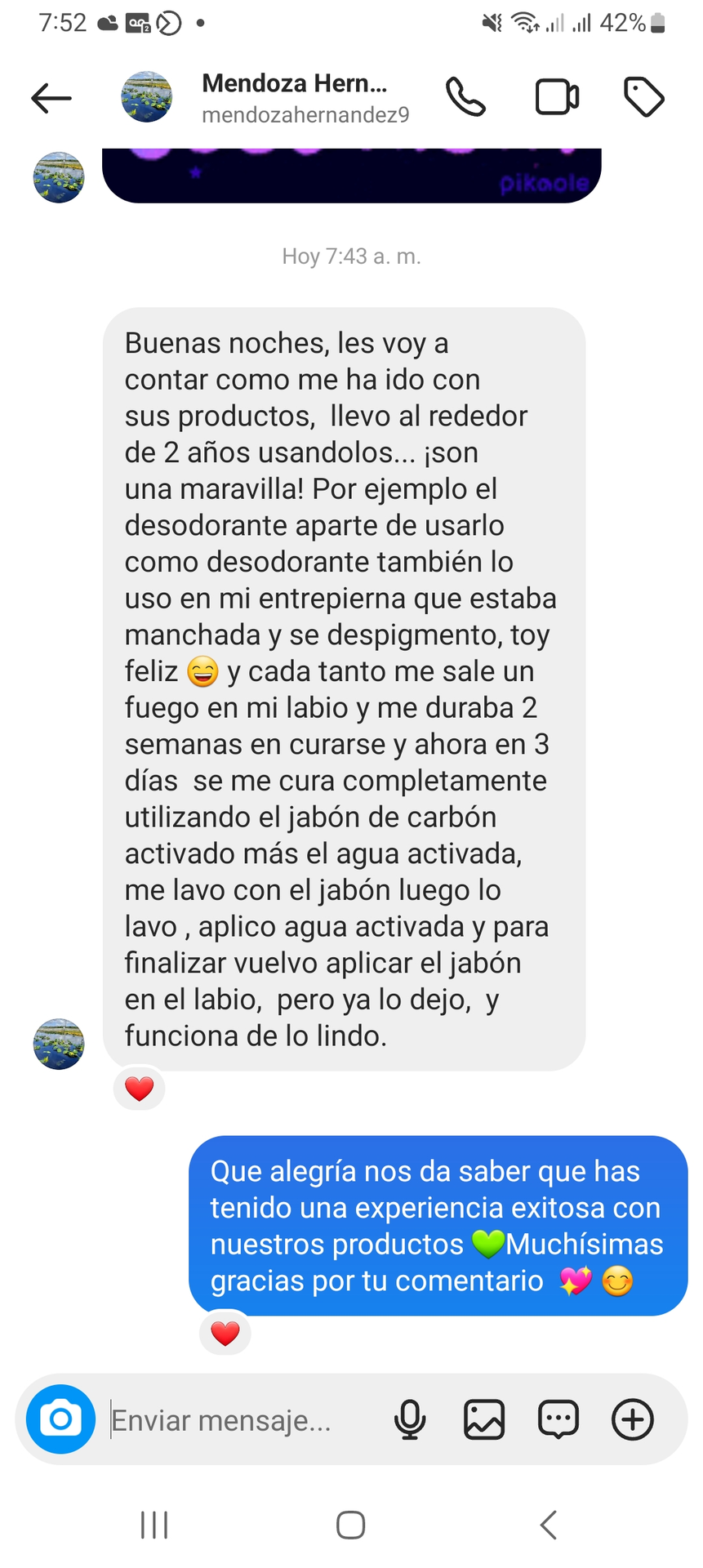Go back to the inbox list
The height and width of the screenshot is (1568, 703).
[51, 98]
